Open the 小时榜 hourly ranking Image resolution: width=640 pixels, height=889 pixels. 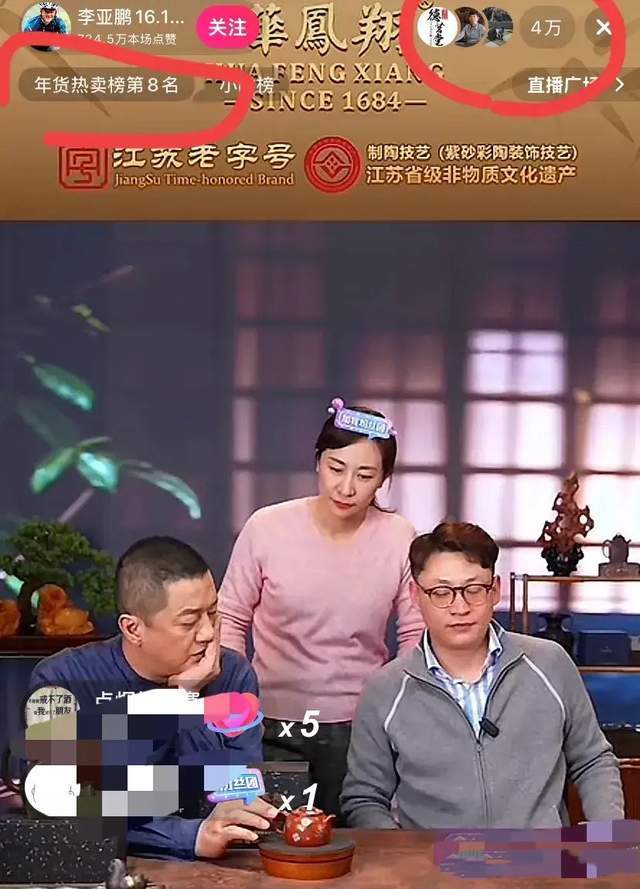245,86
